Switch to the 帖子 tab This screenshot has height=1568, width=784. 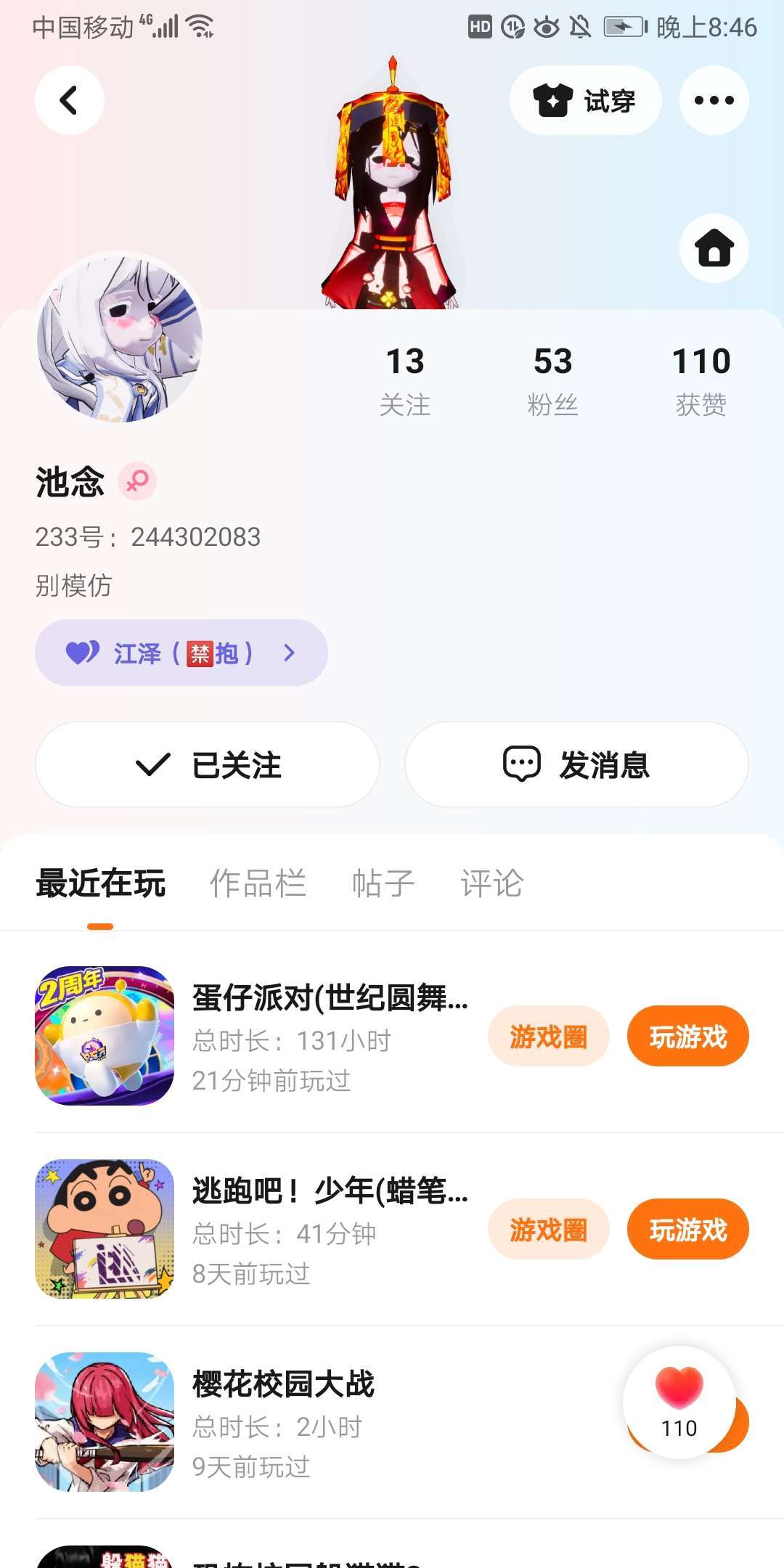(x=383, y=883)
